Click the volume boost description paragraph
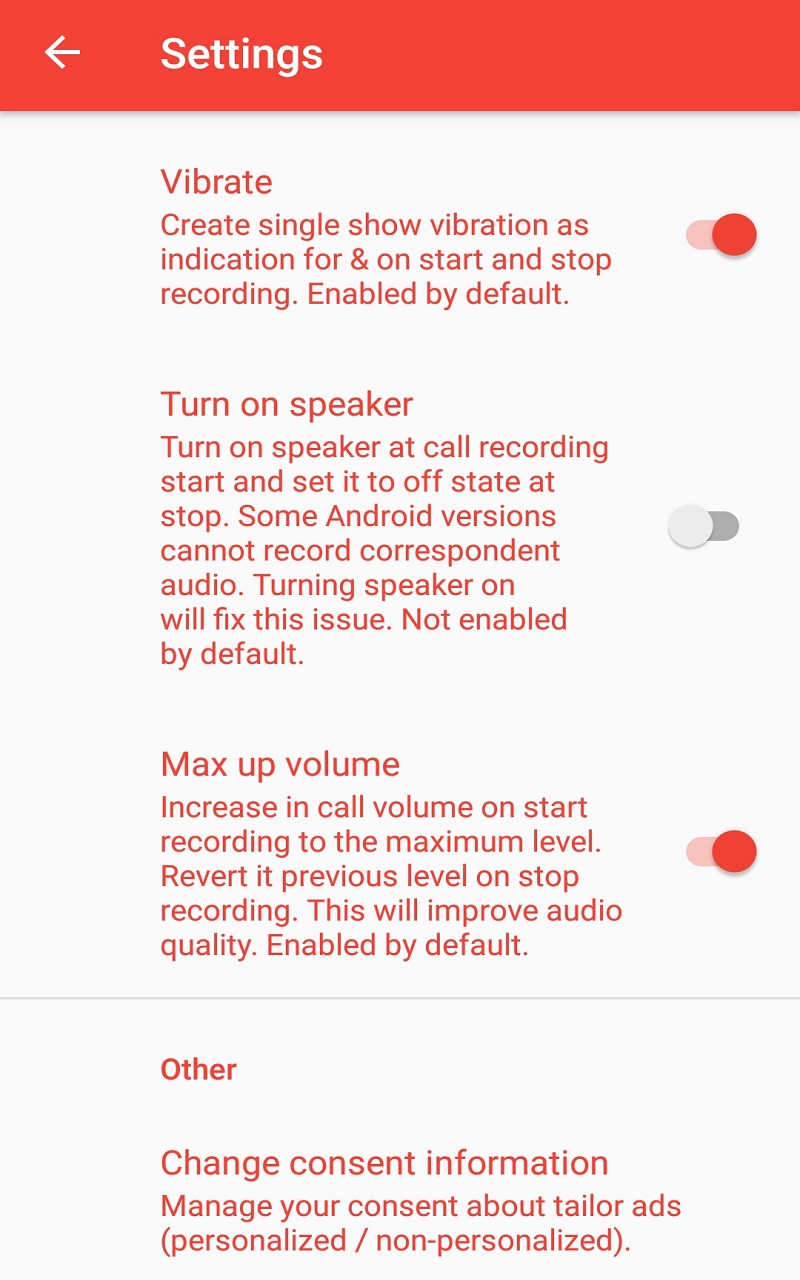 coord(391,875)
